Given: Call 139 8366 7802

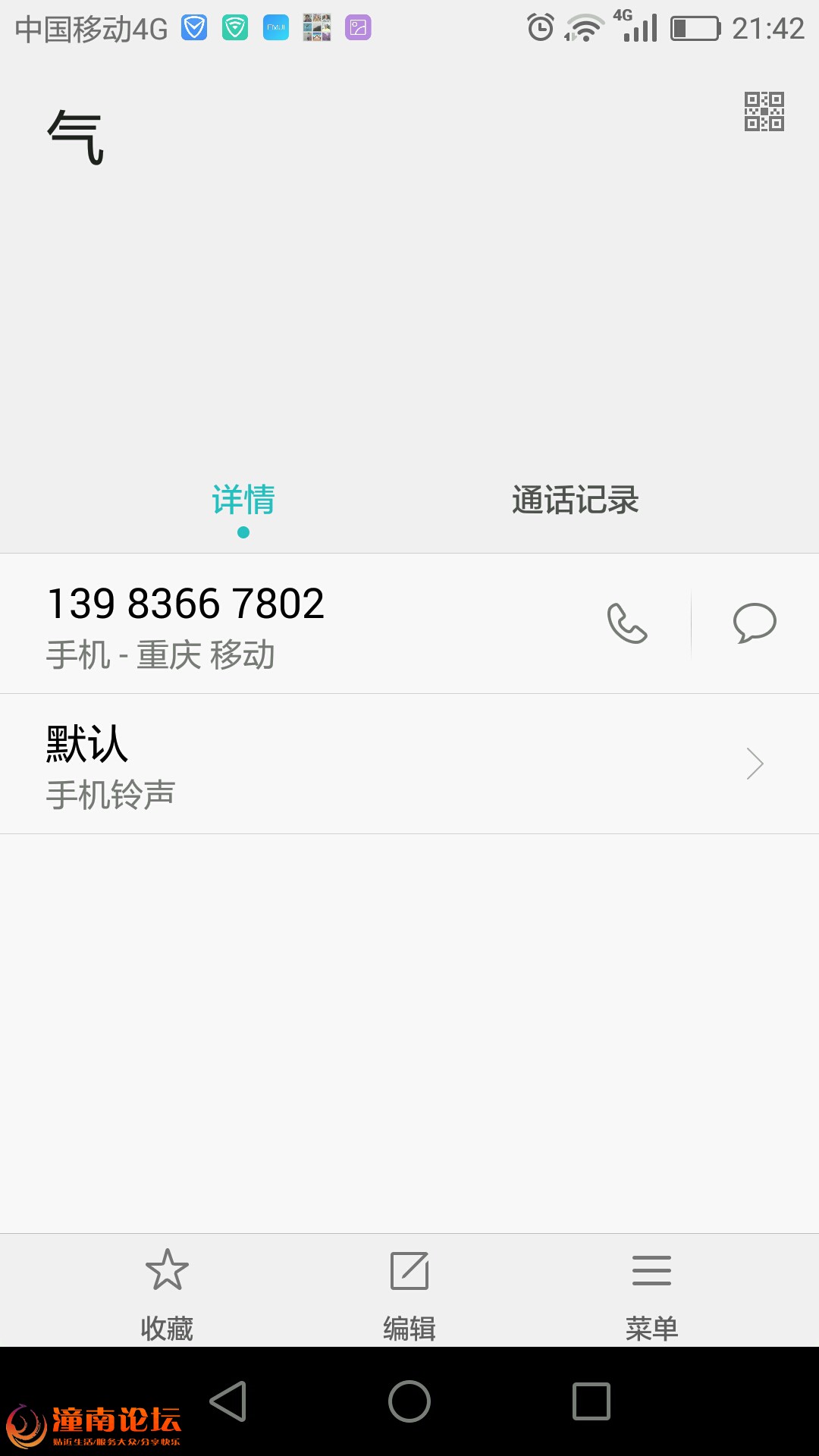Looking at the screenshot, I should point(627,623).
